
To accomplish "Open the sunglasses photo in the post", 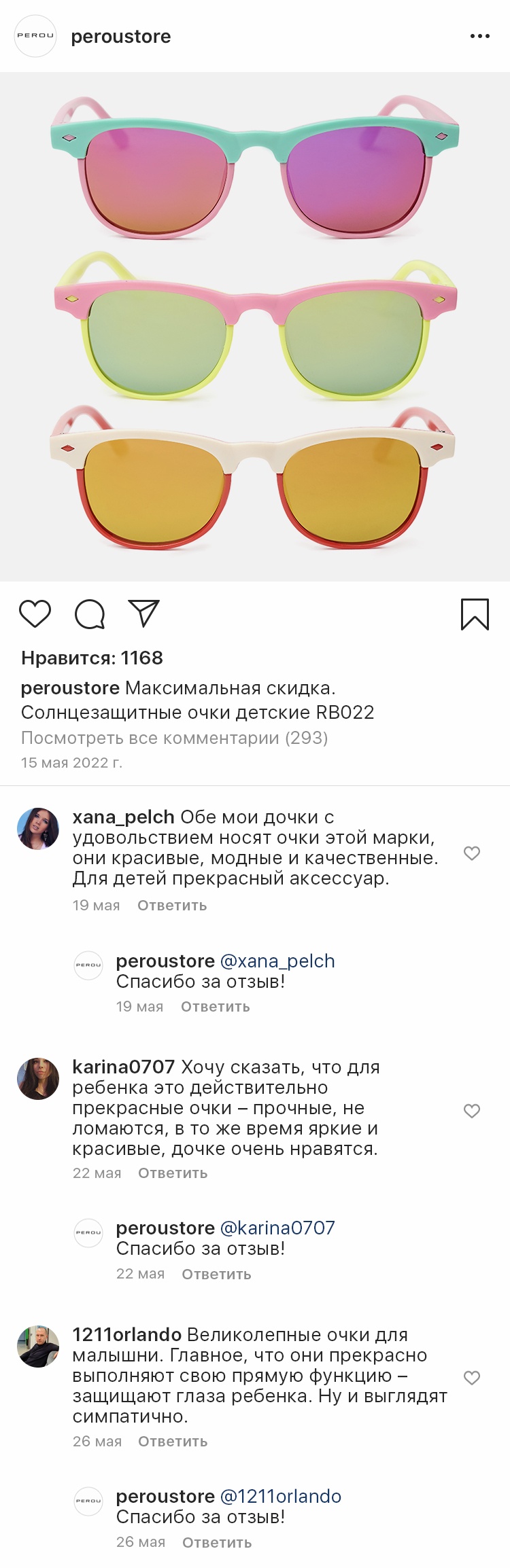I will (255, 326).
